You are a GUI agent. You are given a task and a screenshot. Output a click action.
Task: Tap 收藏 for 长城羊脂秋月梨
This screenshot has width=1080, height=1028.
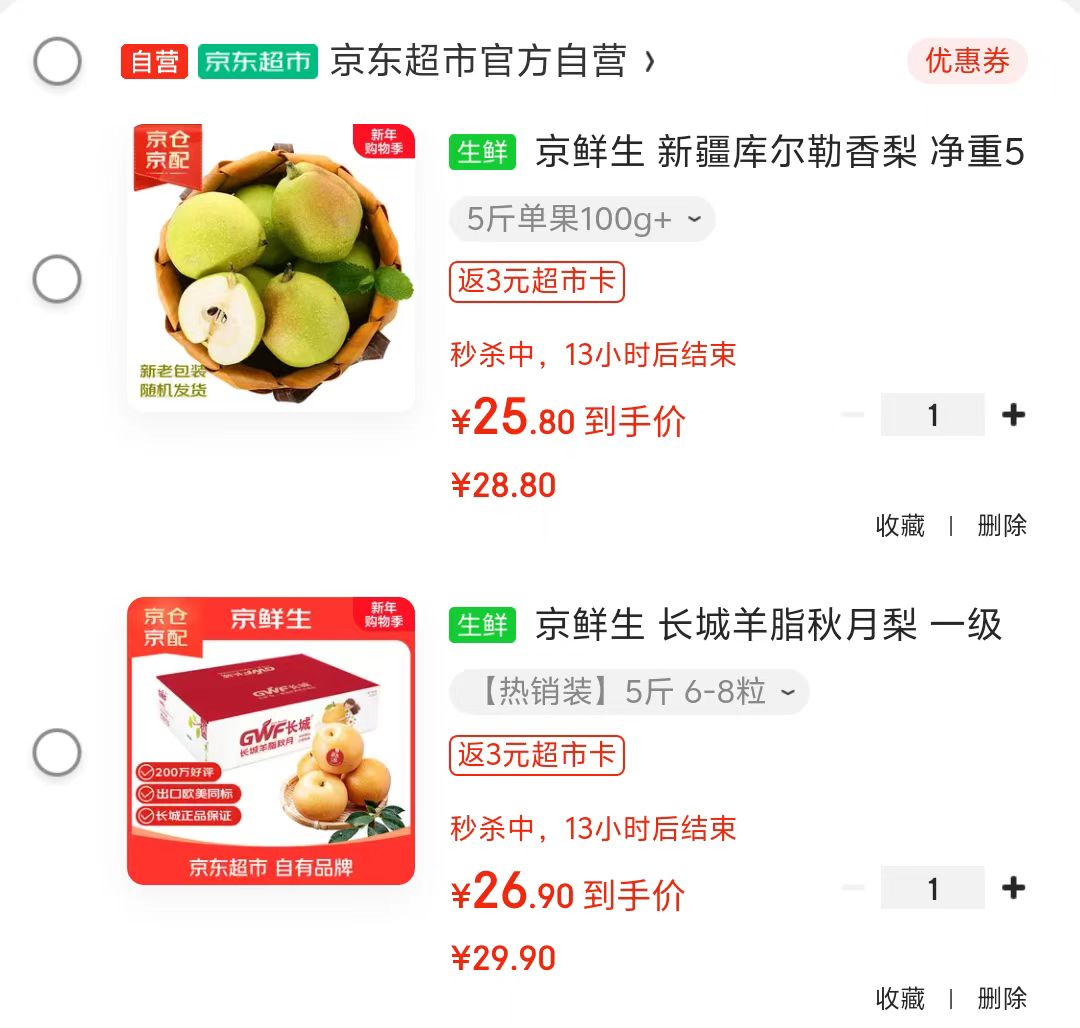(900, 998)
